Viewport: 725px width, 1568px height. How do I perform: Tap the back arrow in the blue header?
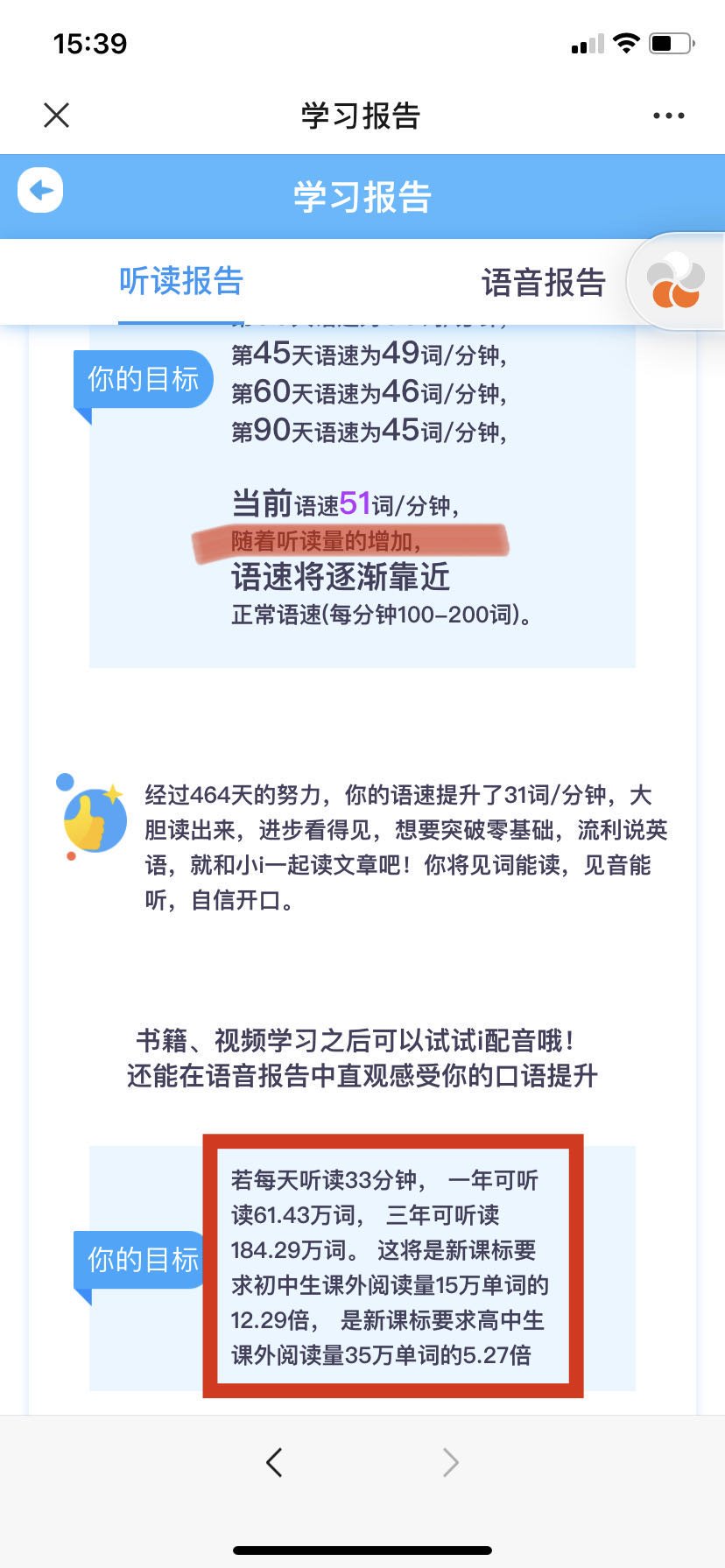pos(39,189)
